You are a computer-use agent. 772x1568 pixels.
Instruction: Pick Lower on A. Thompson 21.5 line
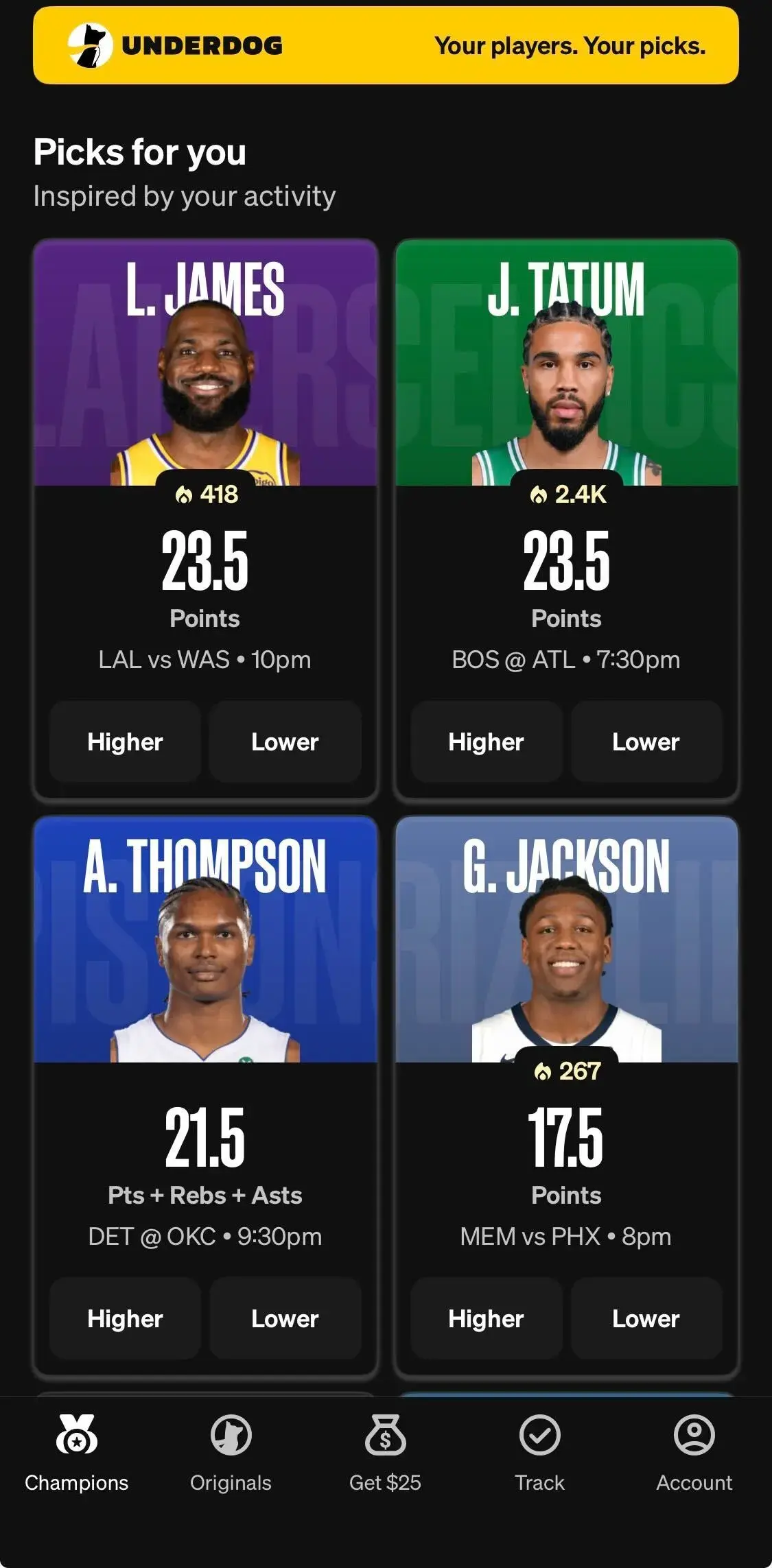pyautogui.click(x=286, y=1319)
